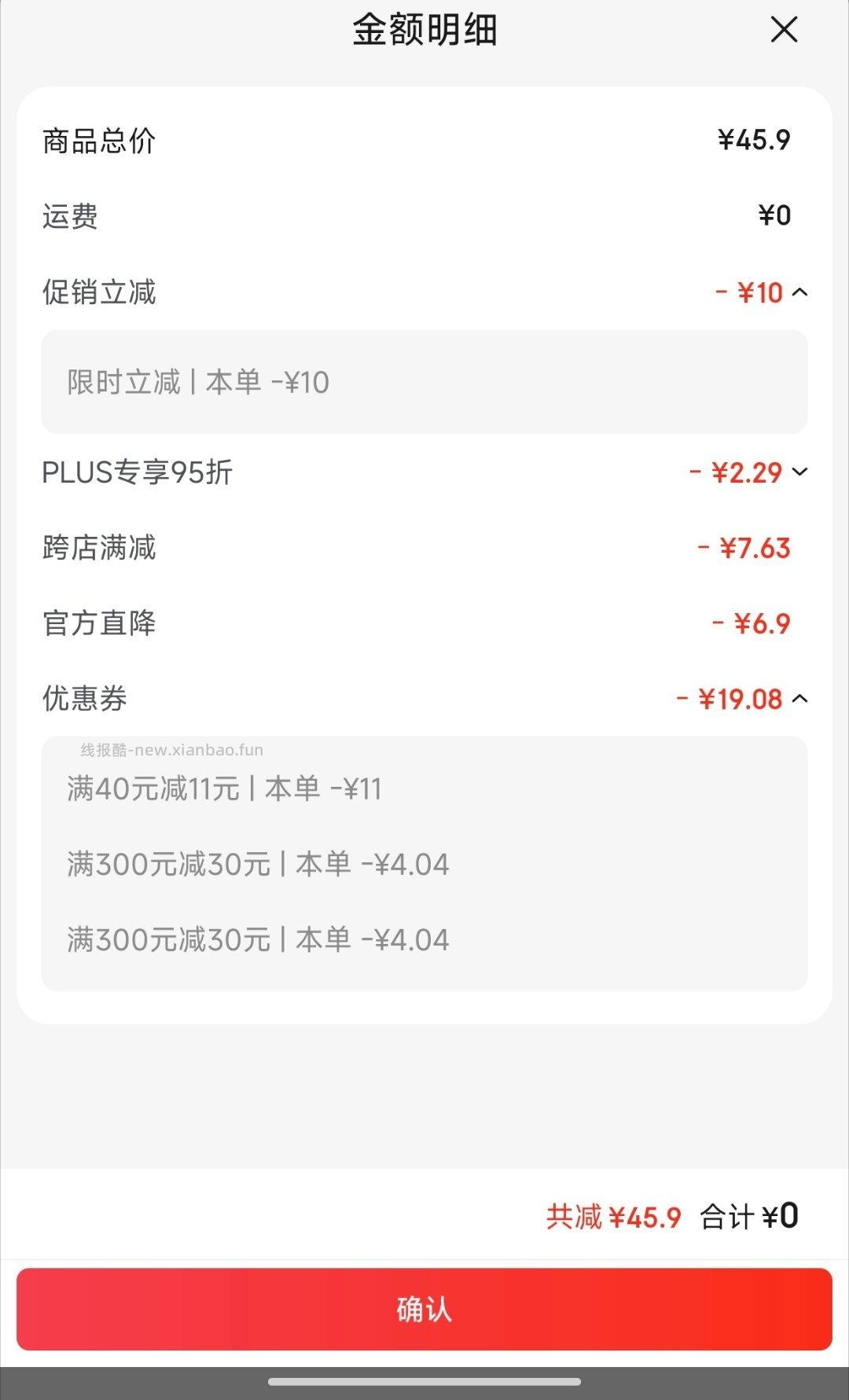The height and width of the screenshot is (1400, 849).
Task: Tap the 官方直降 official price-cut row
Action: tap(424, 623)
